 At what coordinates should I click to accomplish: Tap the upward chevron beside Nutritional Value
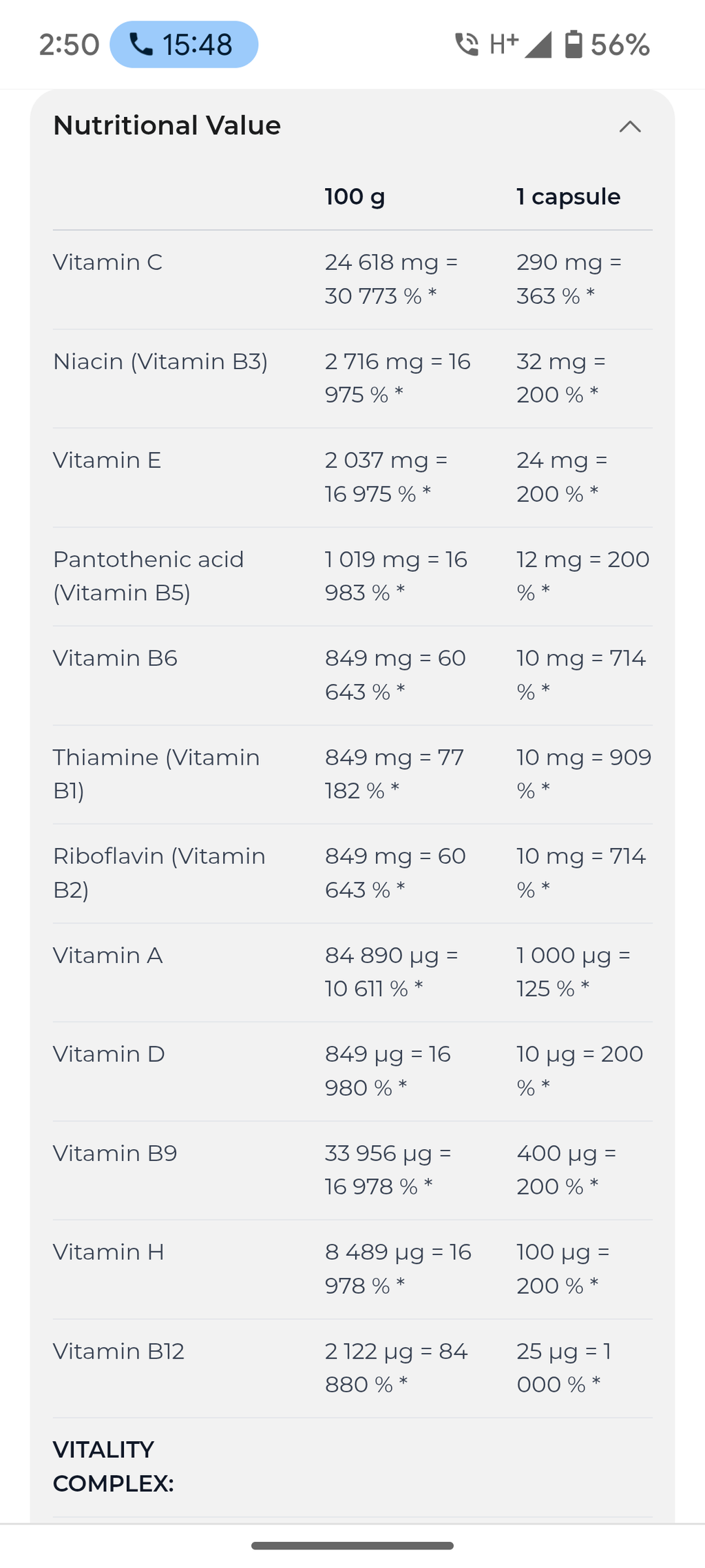click(x=630, y=126)
